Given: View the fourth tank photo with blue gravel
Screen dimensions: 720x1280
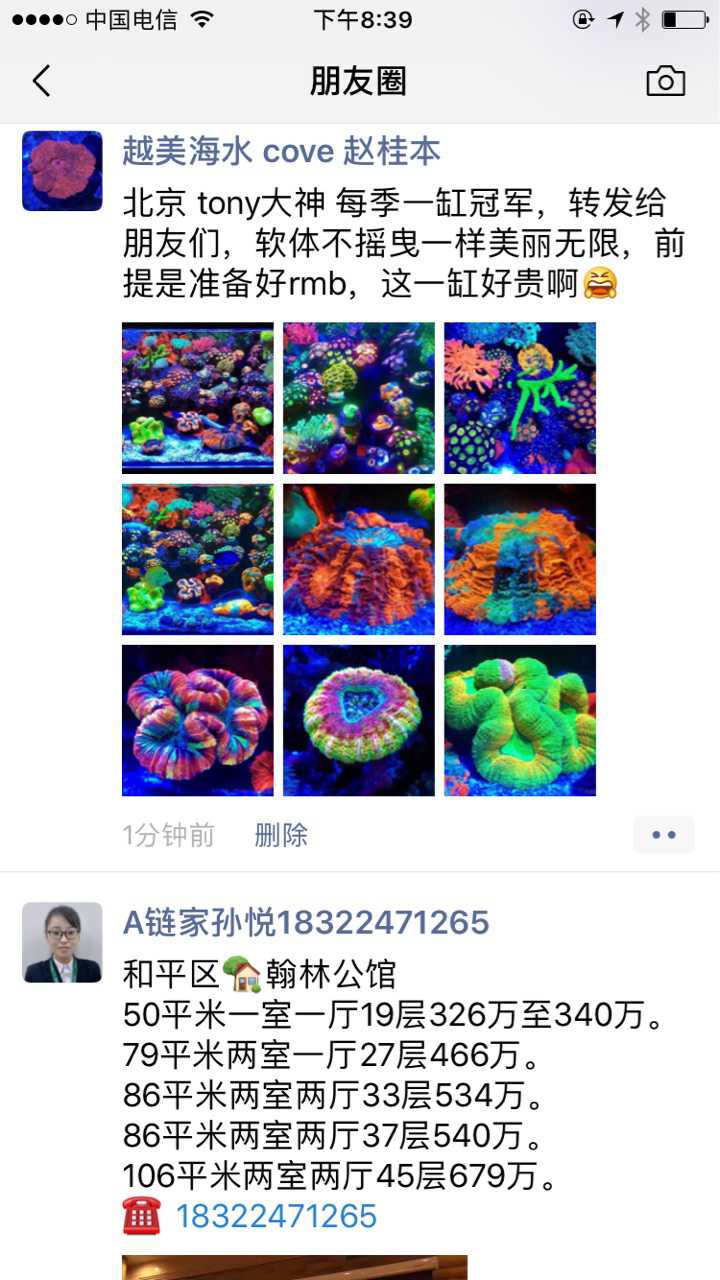Looking at the screenshot, I should 198,559.
